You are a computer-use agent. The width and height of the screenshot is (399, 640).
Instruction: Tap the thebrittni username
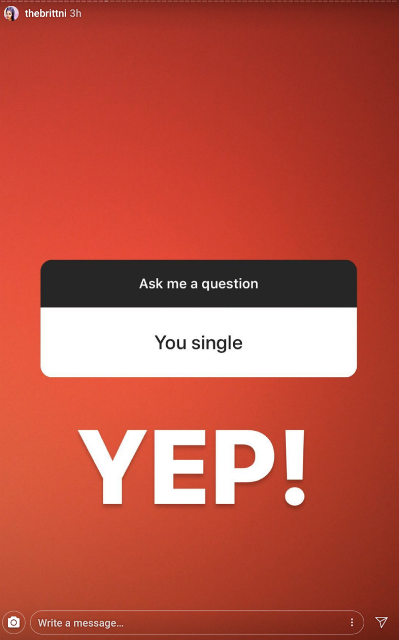point(45,13)
